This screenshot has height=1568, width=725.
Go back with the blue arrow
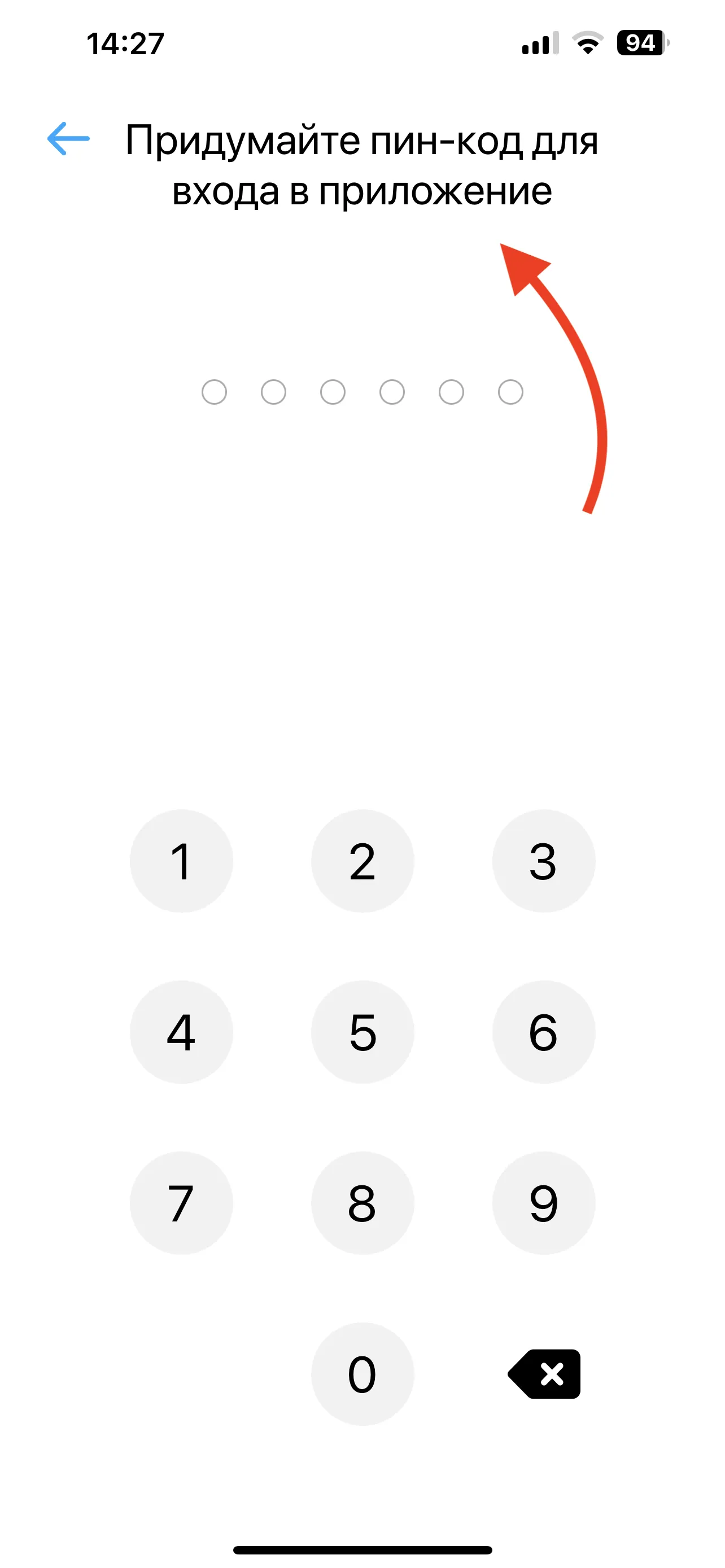[x=68, y=139]
